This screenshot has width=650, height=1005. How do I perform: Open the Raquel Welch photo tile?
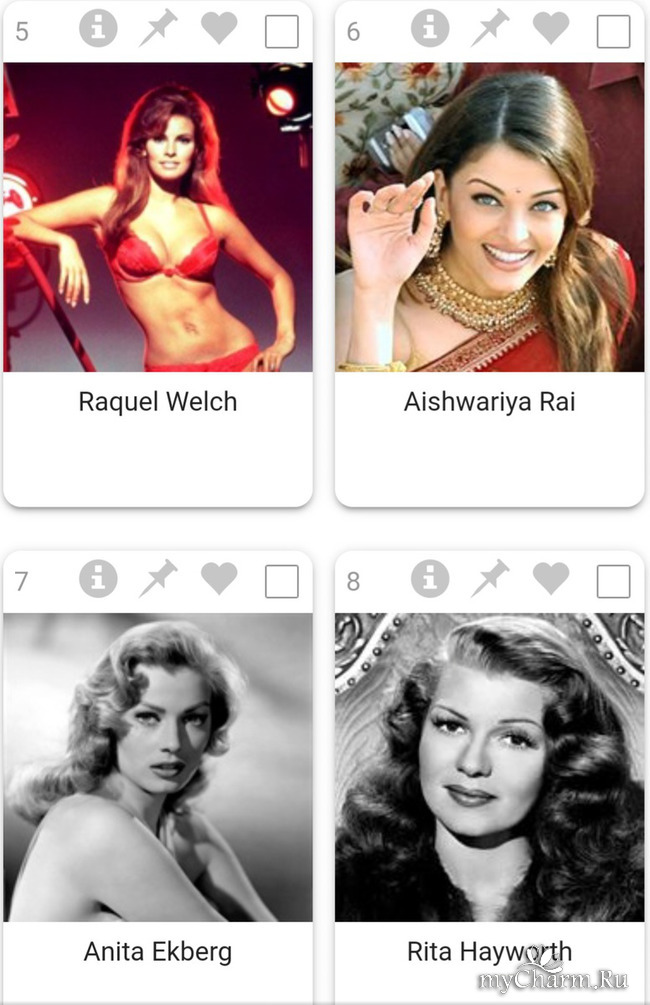tap(158, 217)
